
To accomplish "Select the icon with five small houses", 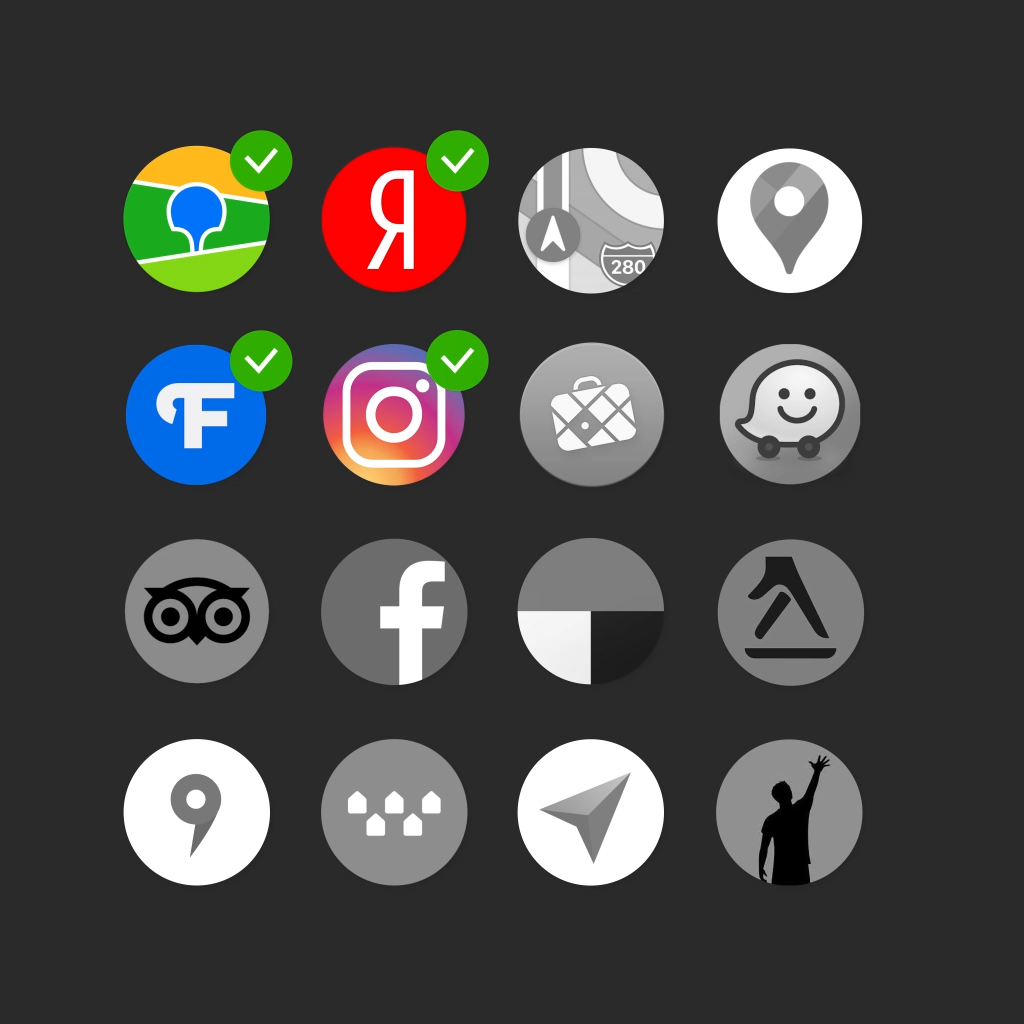I will 393,811.
